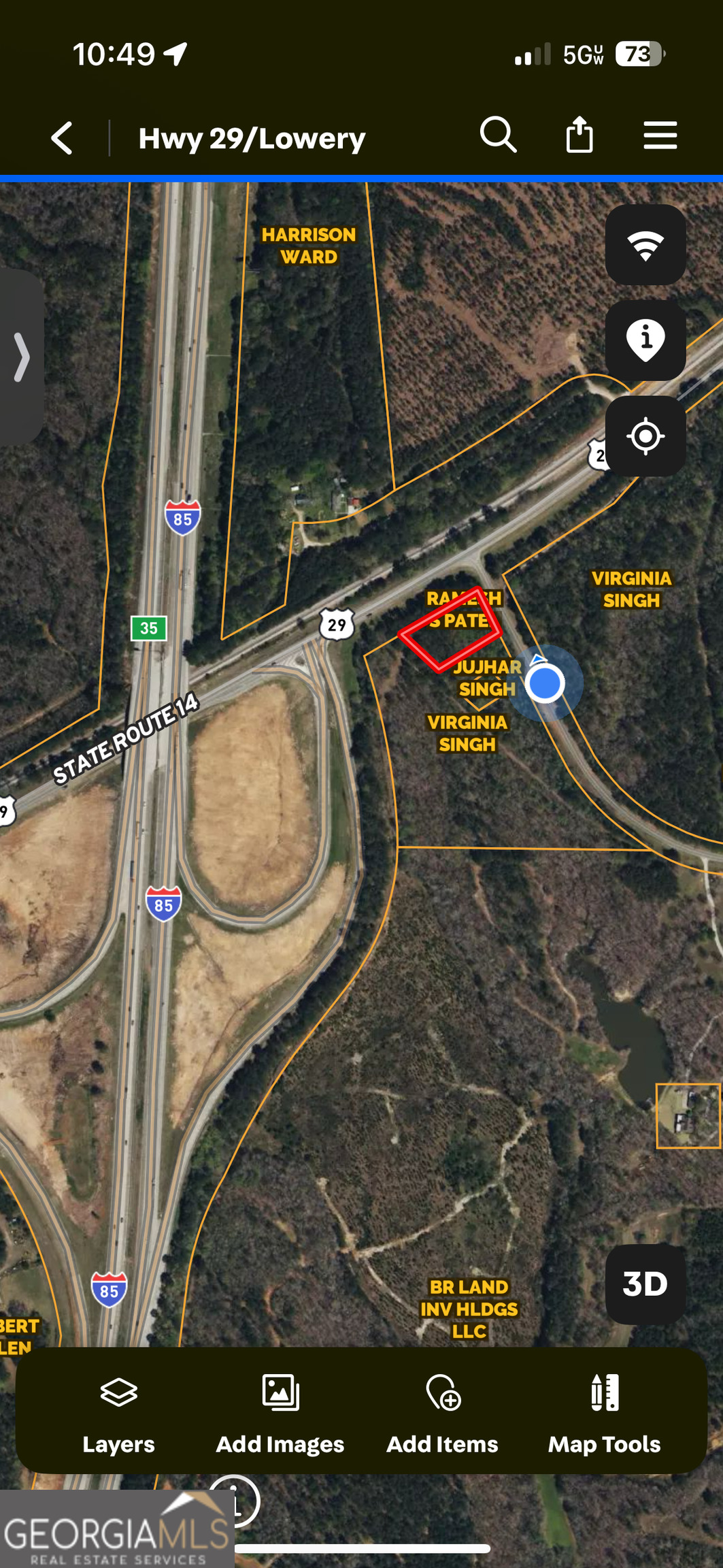This screenshot has height=1568, width=723.
Task: Expand the left side panel arrow
Action: tap(22, 357)
